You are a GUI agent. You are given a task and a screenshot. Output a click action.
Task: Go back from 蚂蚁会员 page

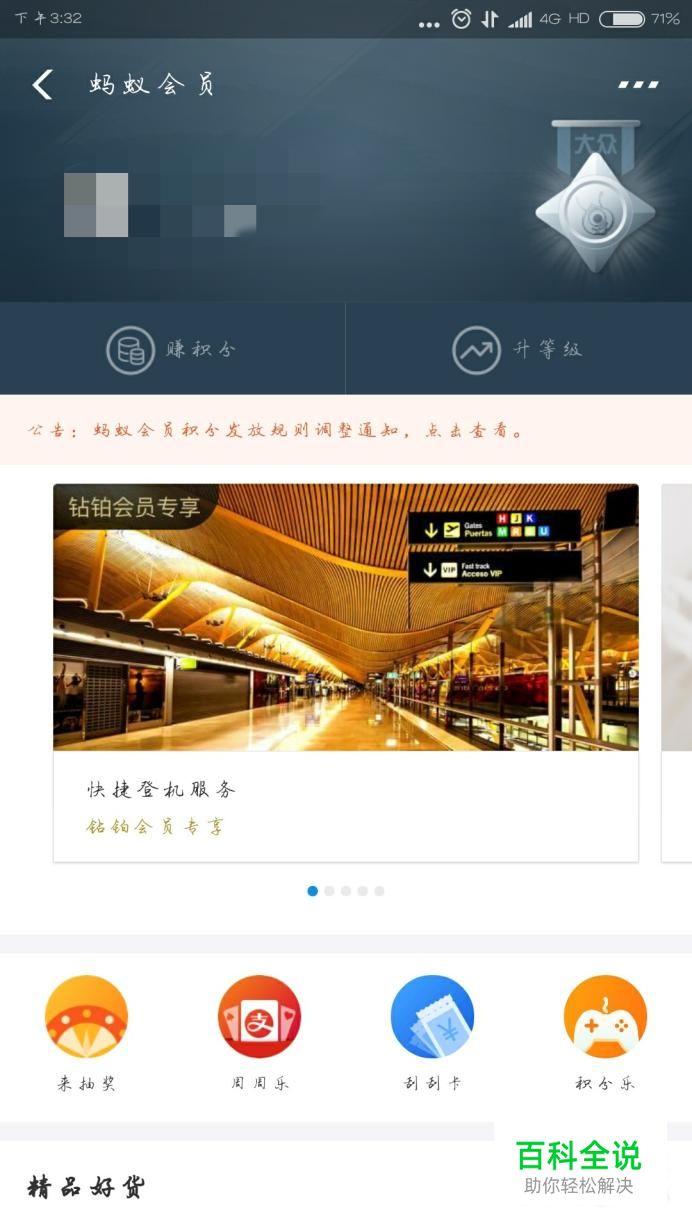[42, 85]
